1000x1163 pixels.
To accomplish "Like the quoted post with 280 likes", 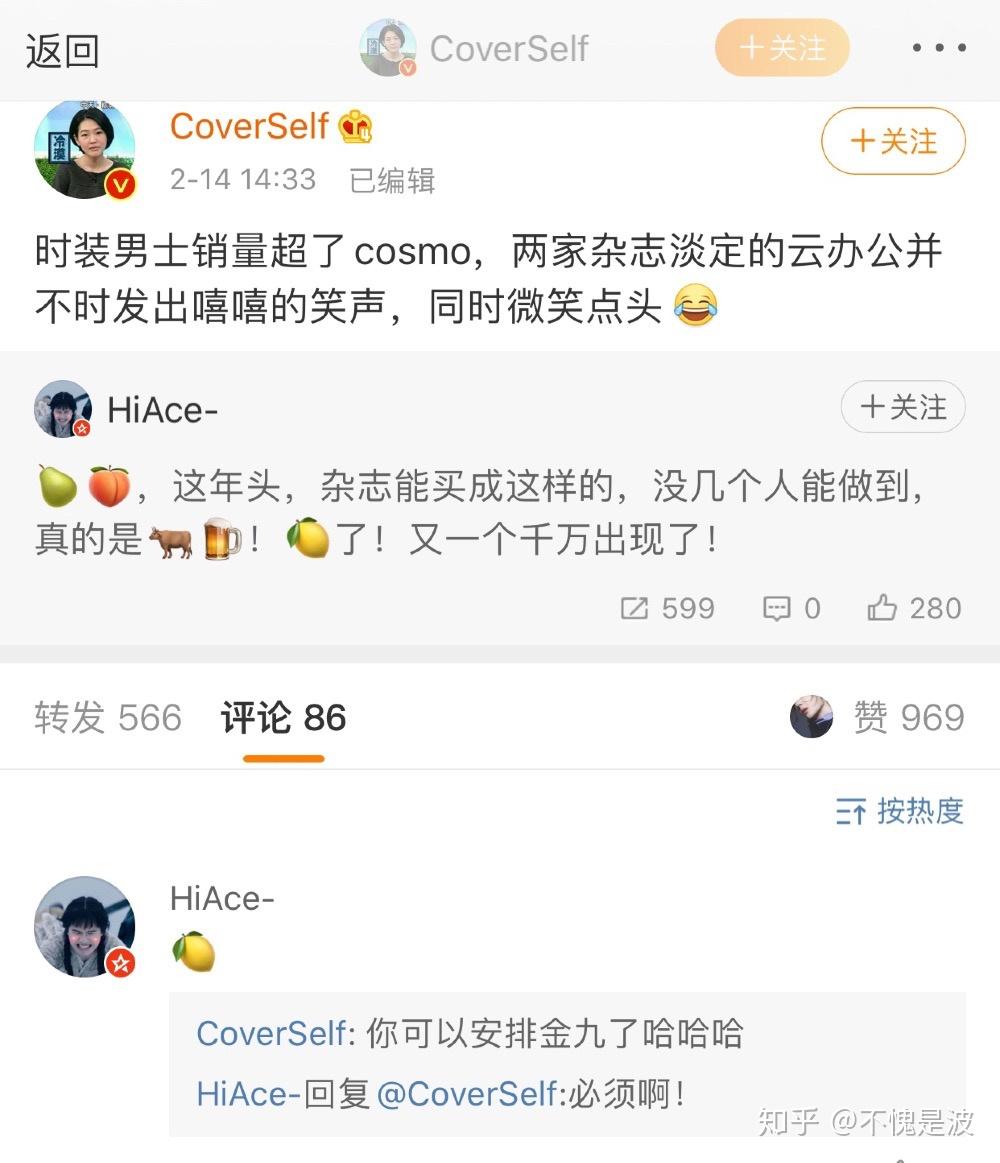I will (x=914, y=608).
